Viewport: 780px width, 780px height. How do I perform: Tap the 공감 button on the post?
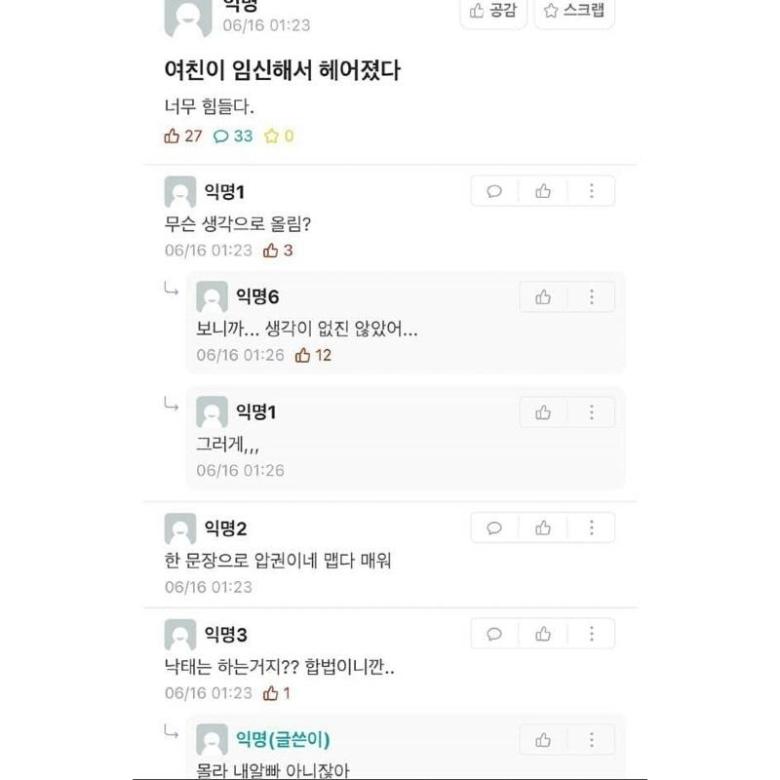pyautogui.click(x=492, y=12)
